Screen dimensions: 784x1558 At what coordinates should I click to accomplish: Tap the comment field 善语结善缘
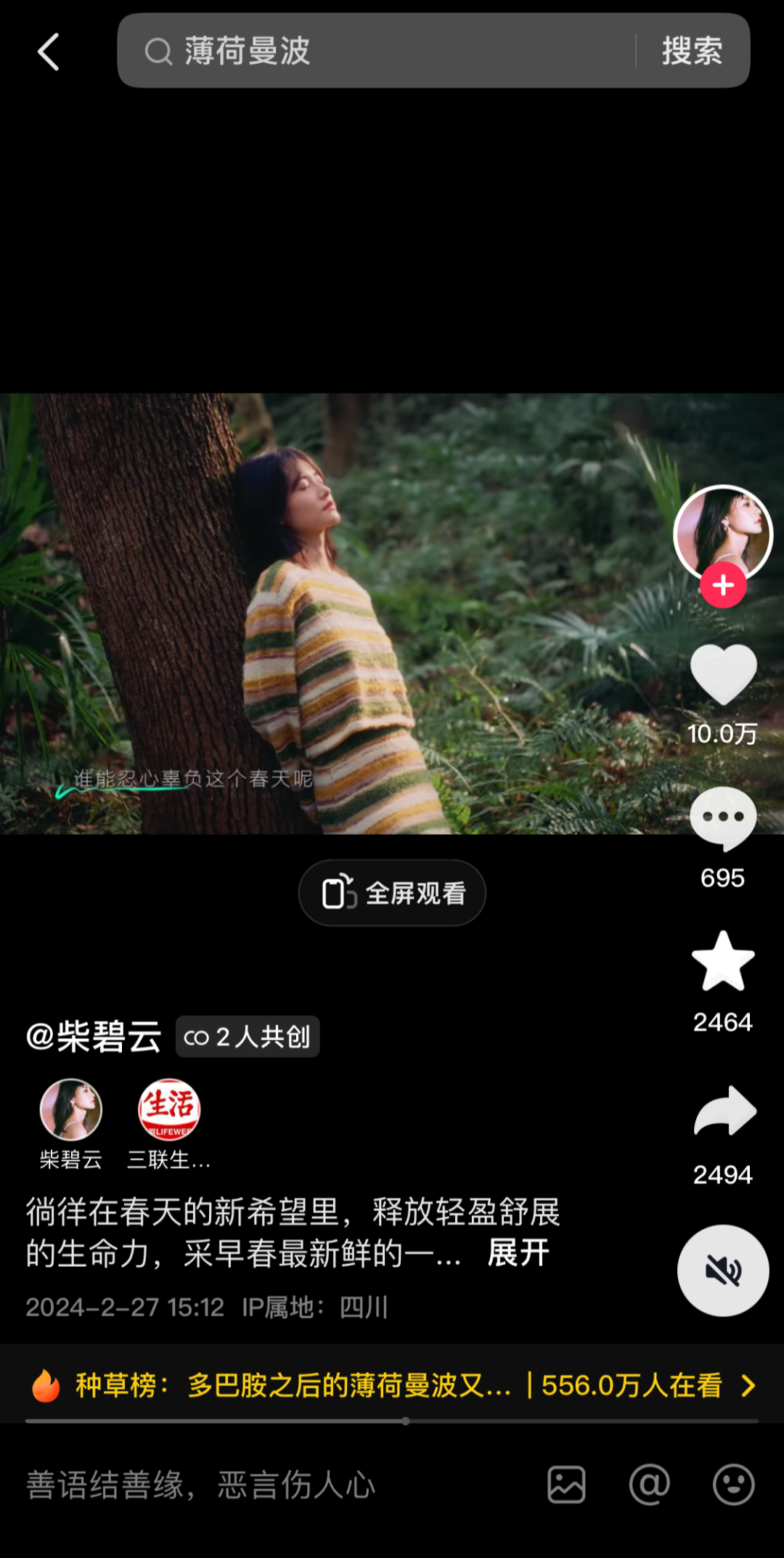click(218, 1485)
